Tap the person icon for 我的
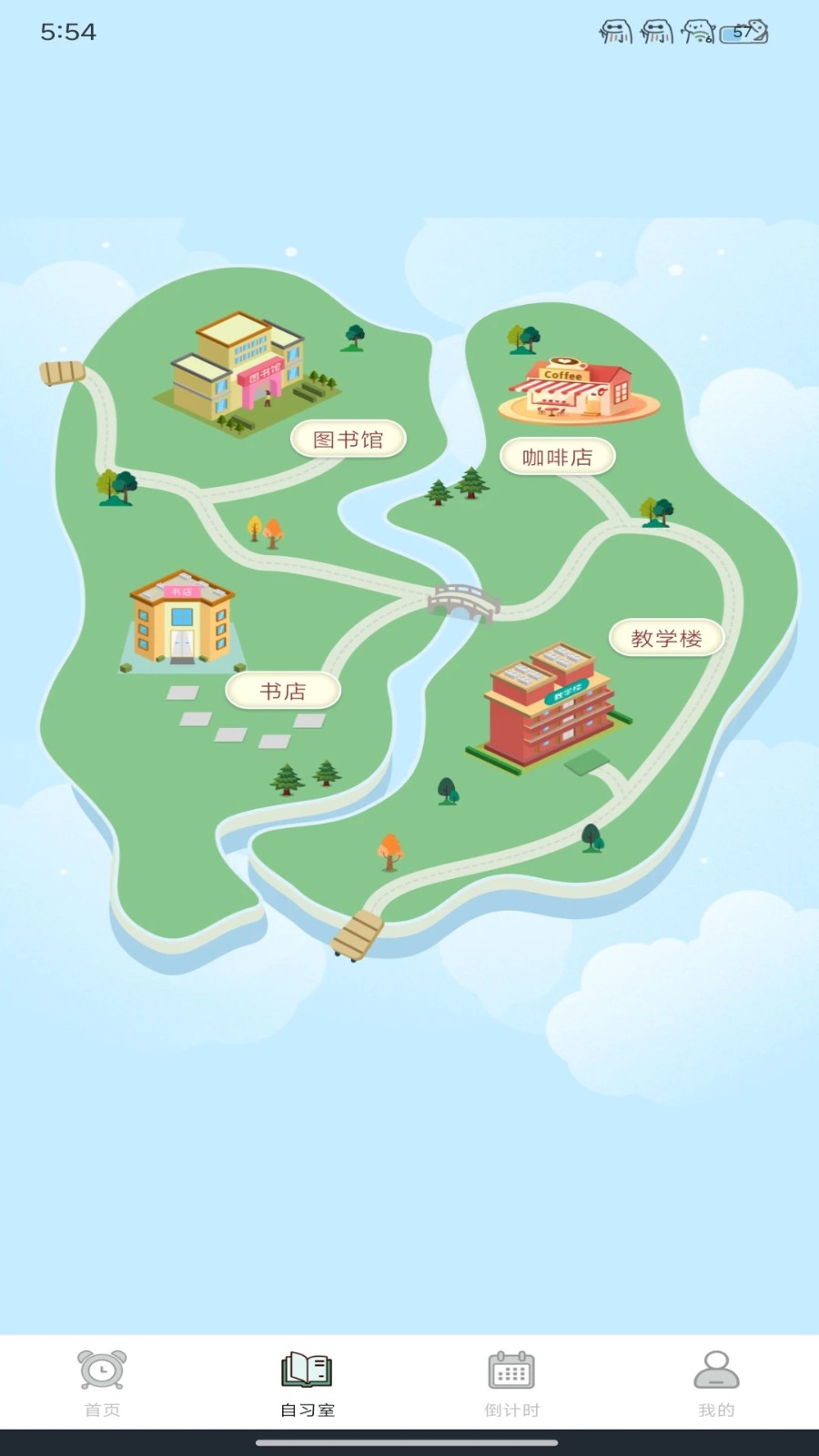Image resolution: width=819 pixels, height=1456 pixels. click(x=717, y=1370)
